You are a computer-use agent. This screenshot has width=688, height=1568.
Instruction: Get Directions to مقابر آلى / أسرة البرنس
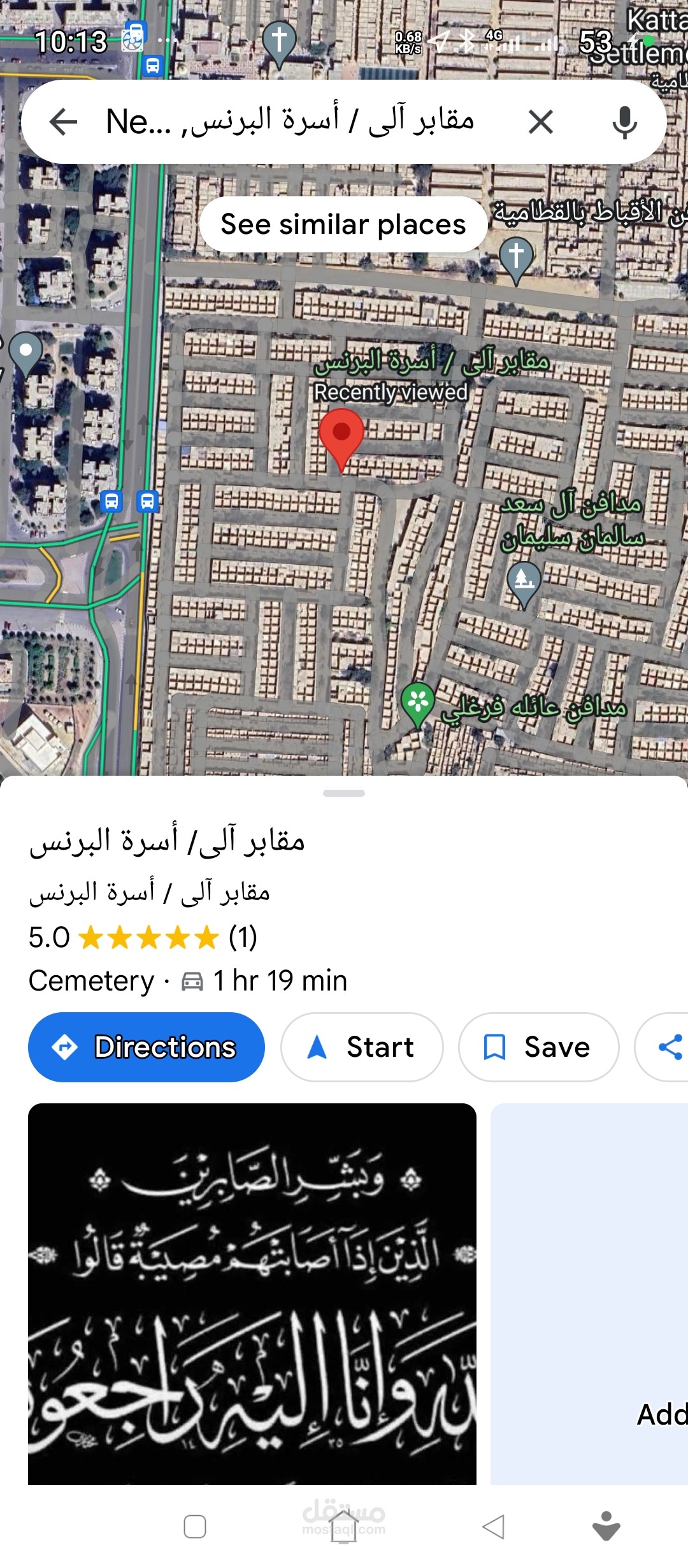click(x=145, y=1047)
